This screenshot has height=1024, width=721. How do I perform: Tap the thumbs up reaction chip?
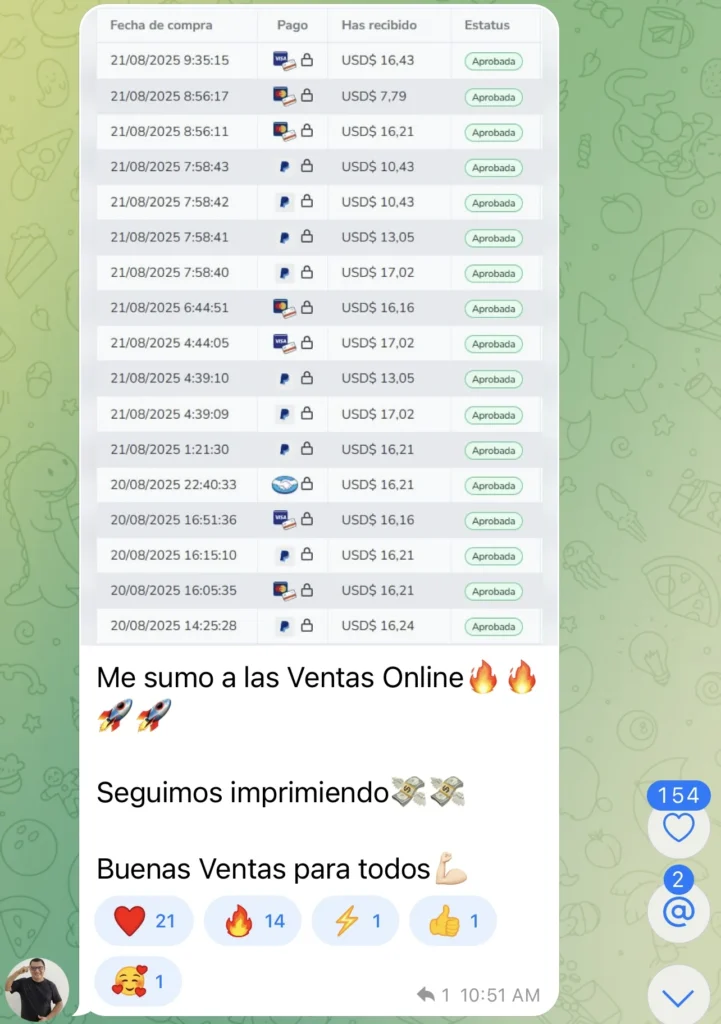pos(452,920)
